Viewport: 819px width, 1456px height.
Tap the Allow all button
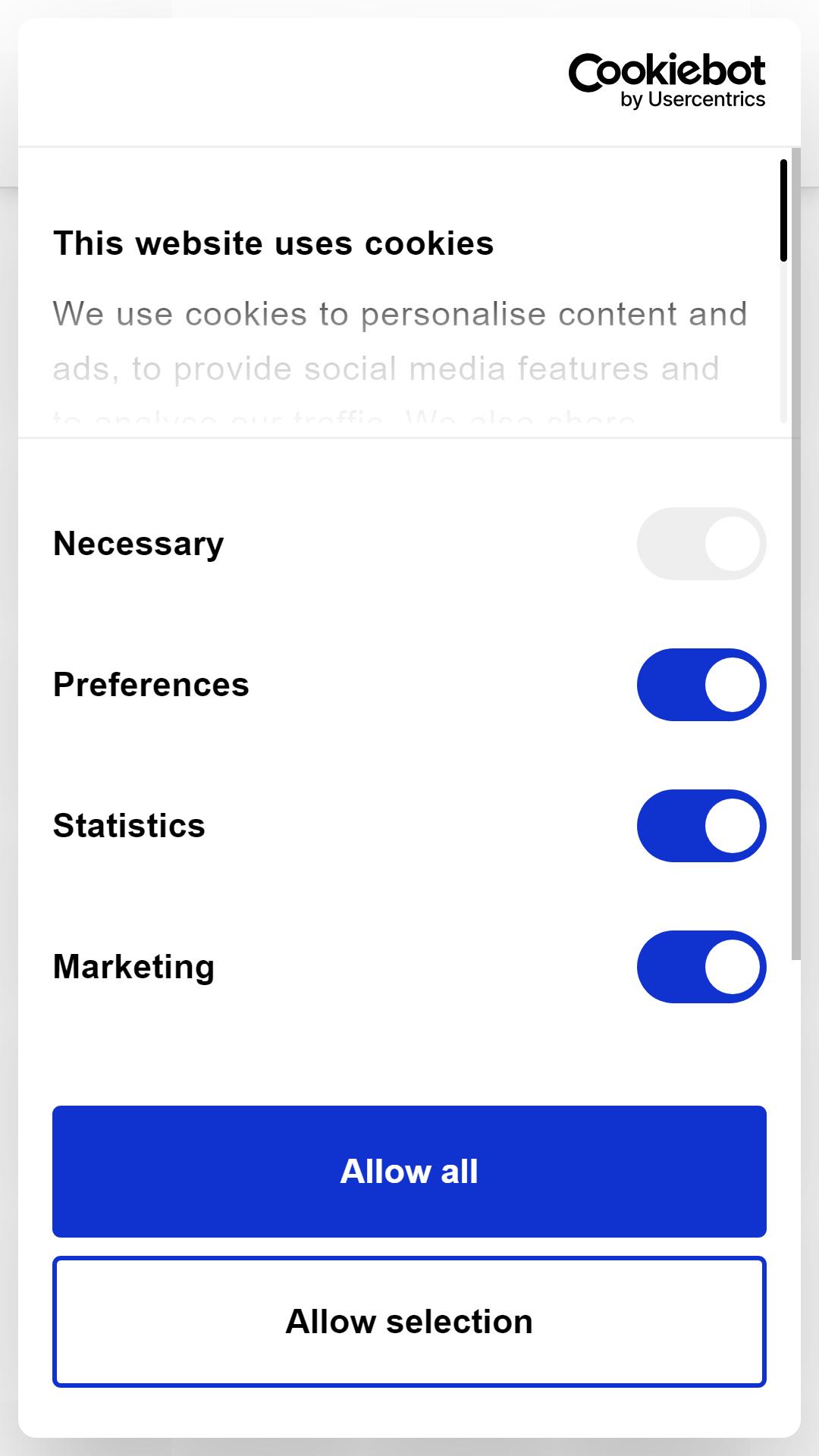click(409, 1172)
